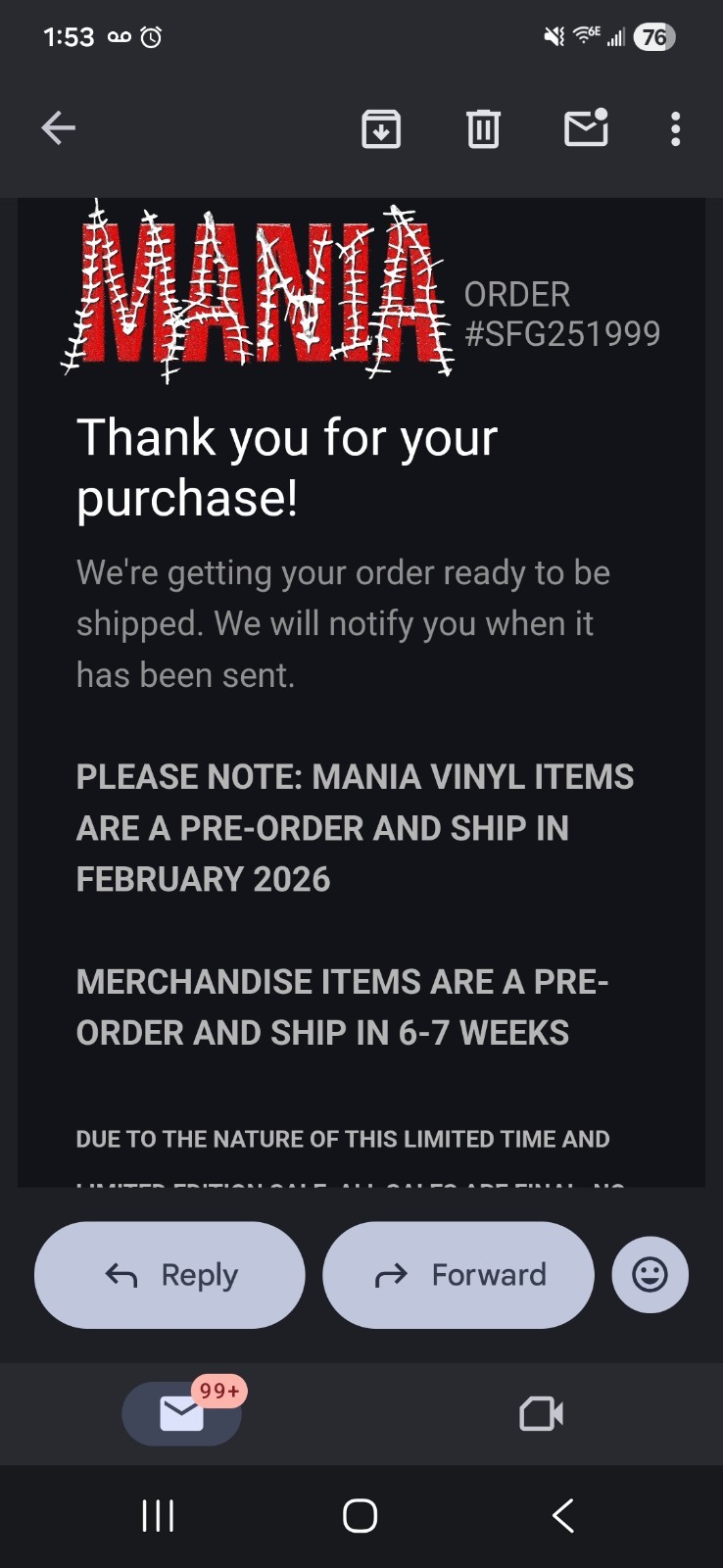The width and height of the screenshot is (723, 1568).
Task: Check the Wi-Fi status icon
Action: [584, 35]
